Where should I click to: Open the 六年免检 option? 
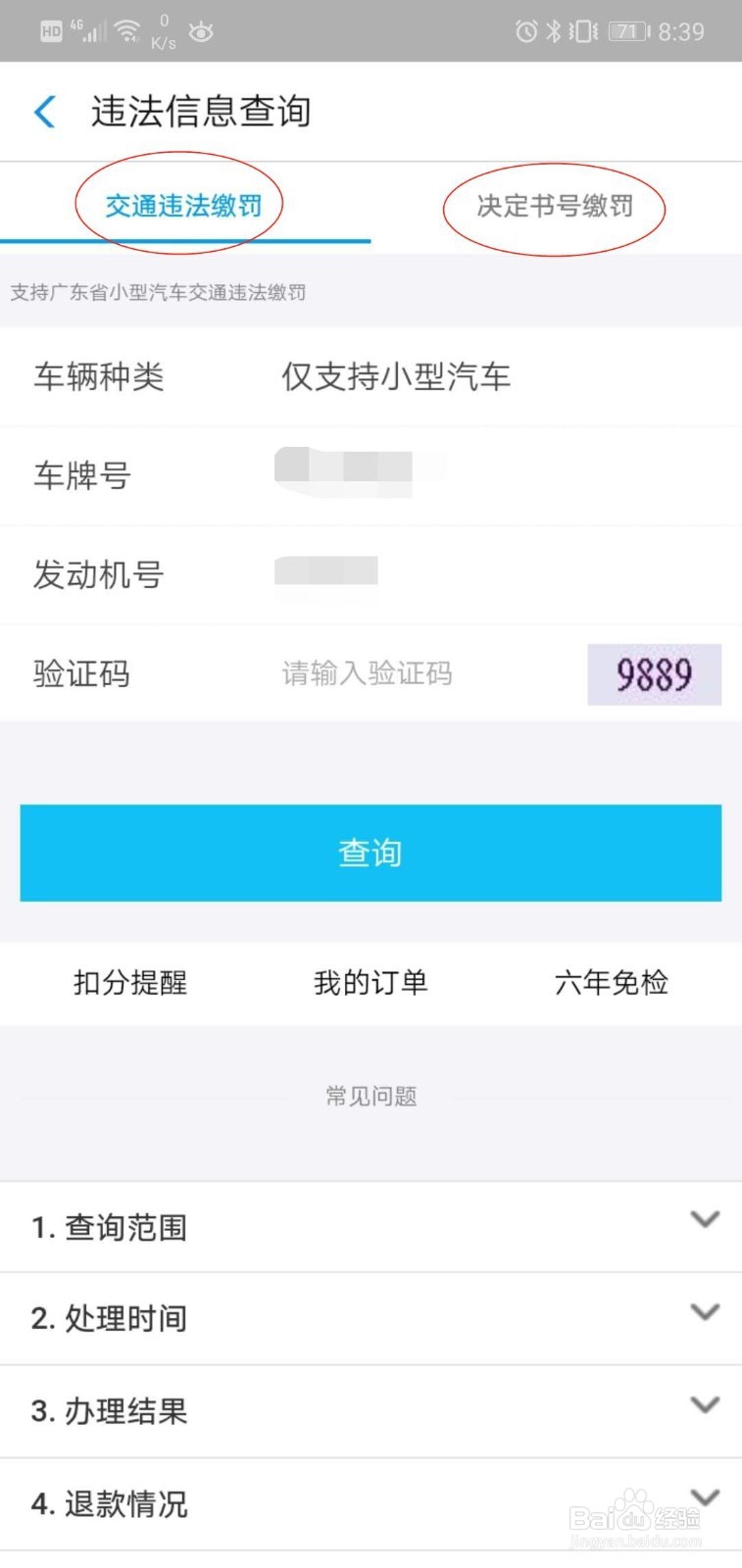(x=610, y=984)
